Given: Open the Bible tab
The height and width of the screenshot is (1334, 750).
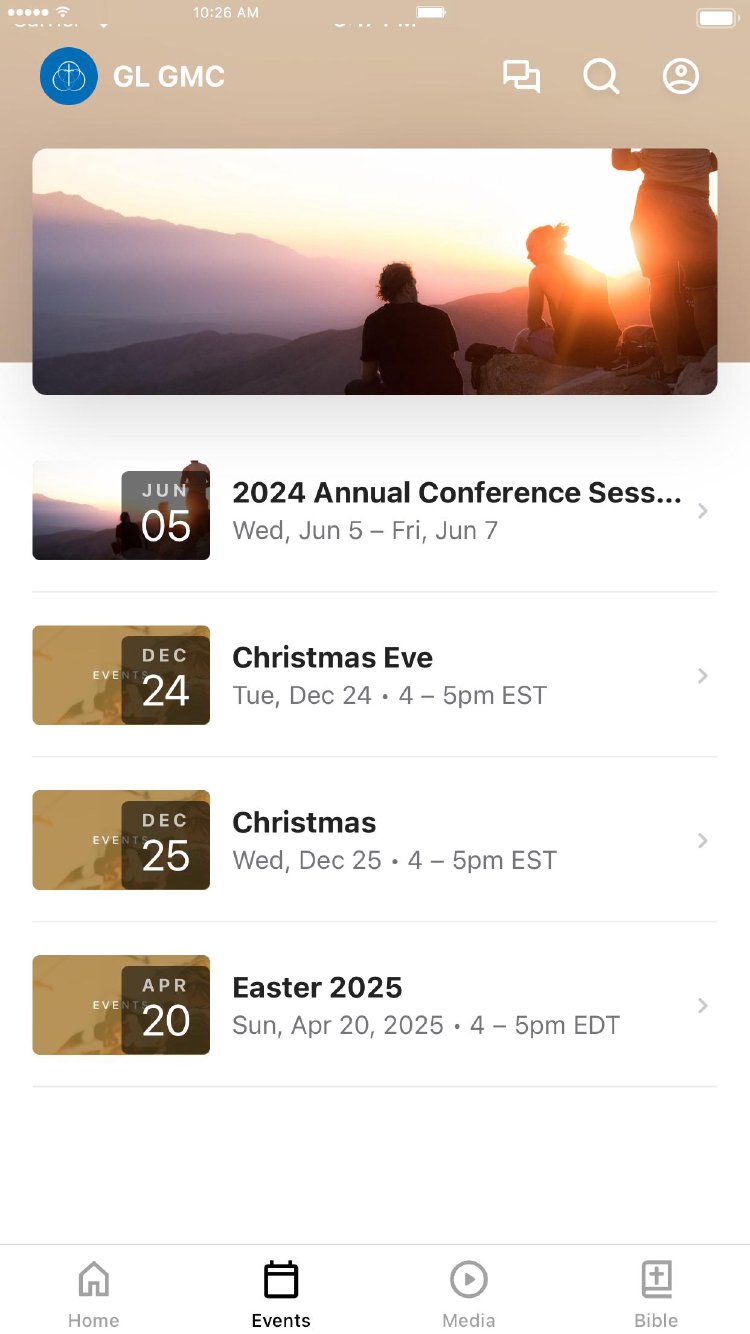Looking at the screenshot, I should (656, 1292).
